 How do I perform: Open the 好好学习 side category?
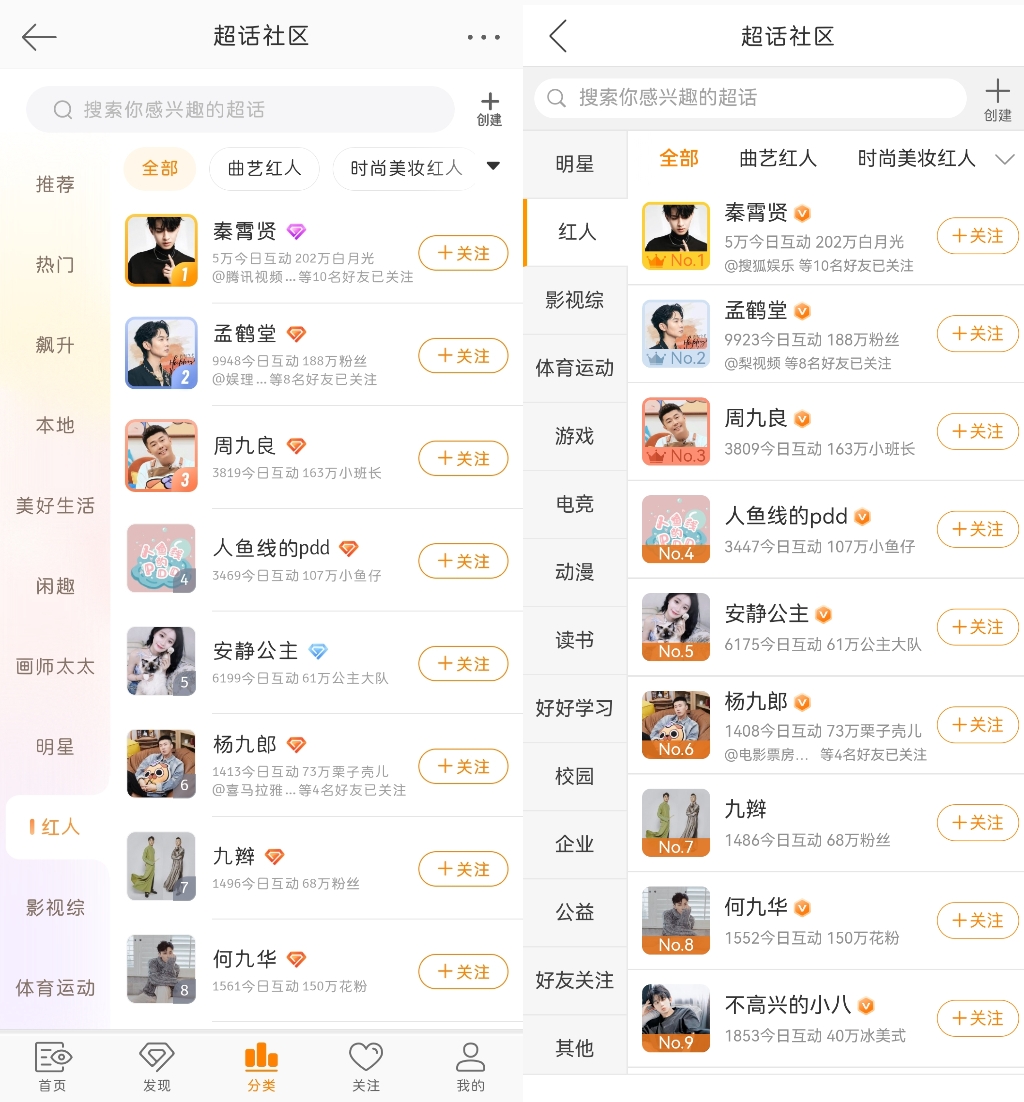[575, 708]
